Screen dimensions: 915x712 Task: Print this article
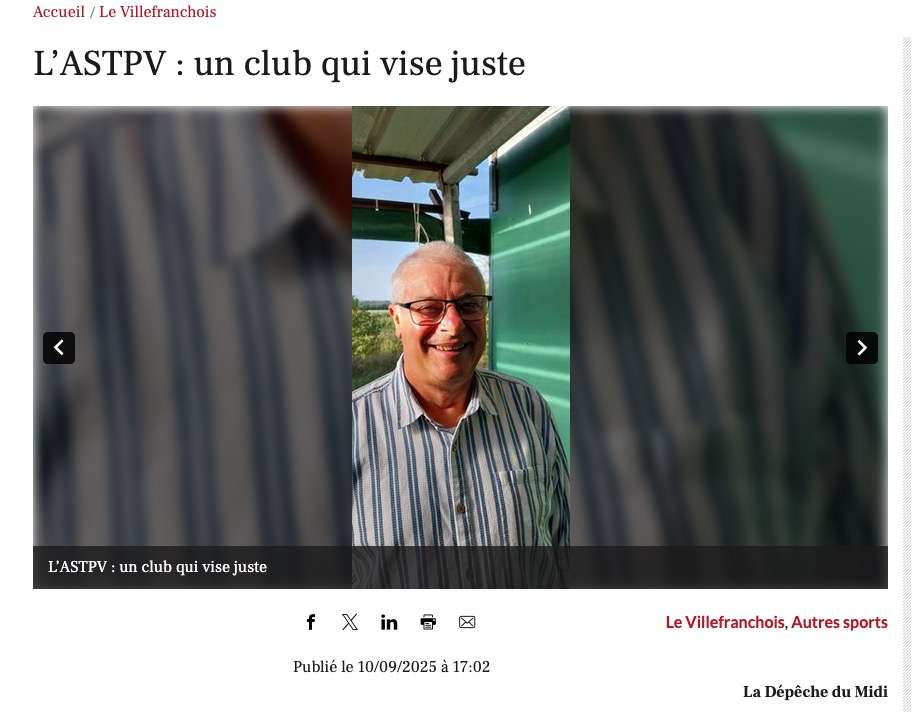pyautogui.click(x=428, y=622)
